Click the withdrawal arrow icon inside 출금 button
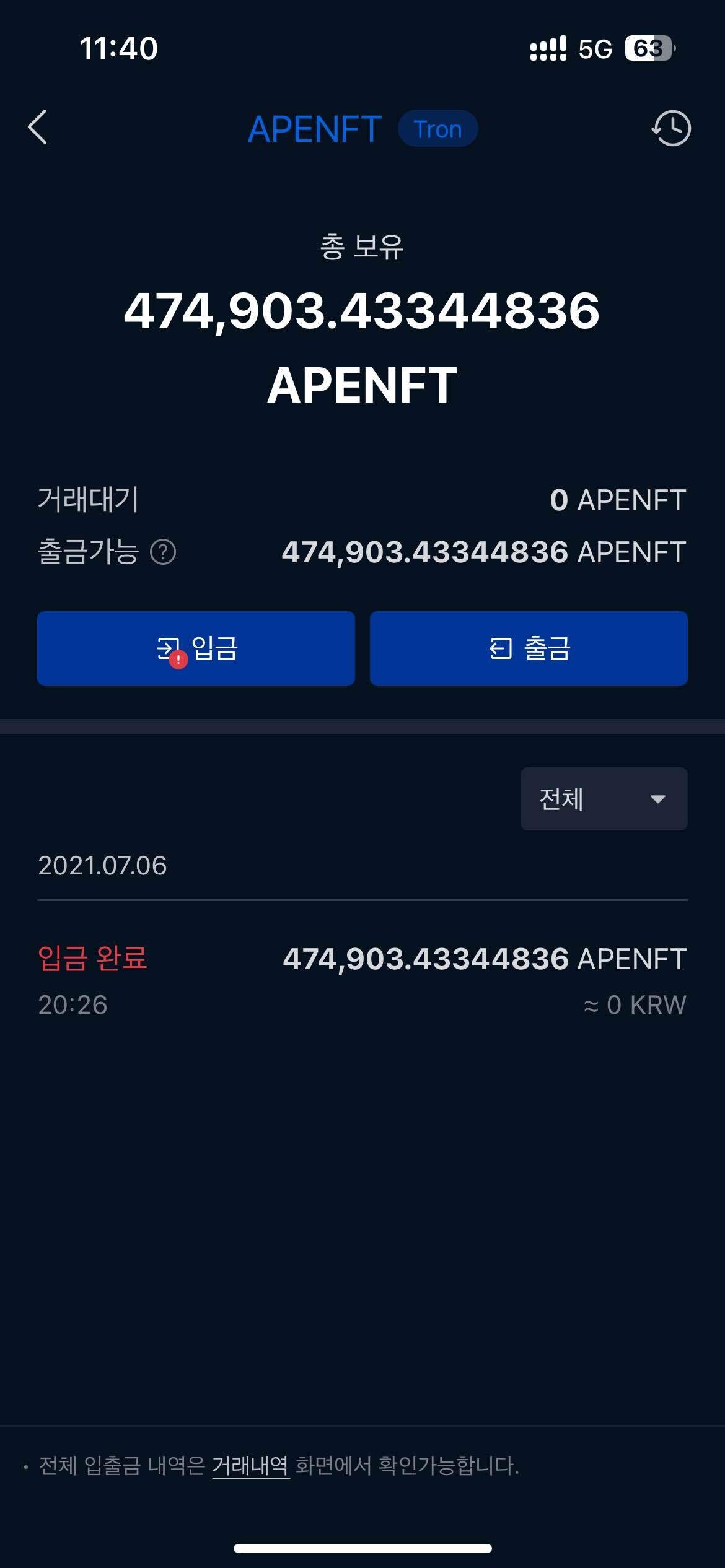 click(x=501, y=648)
